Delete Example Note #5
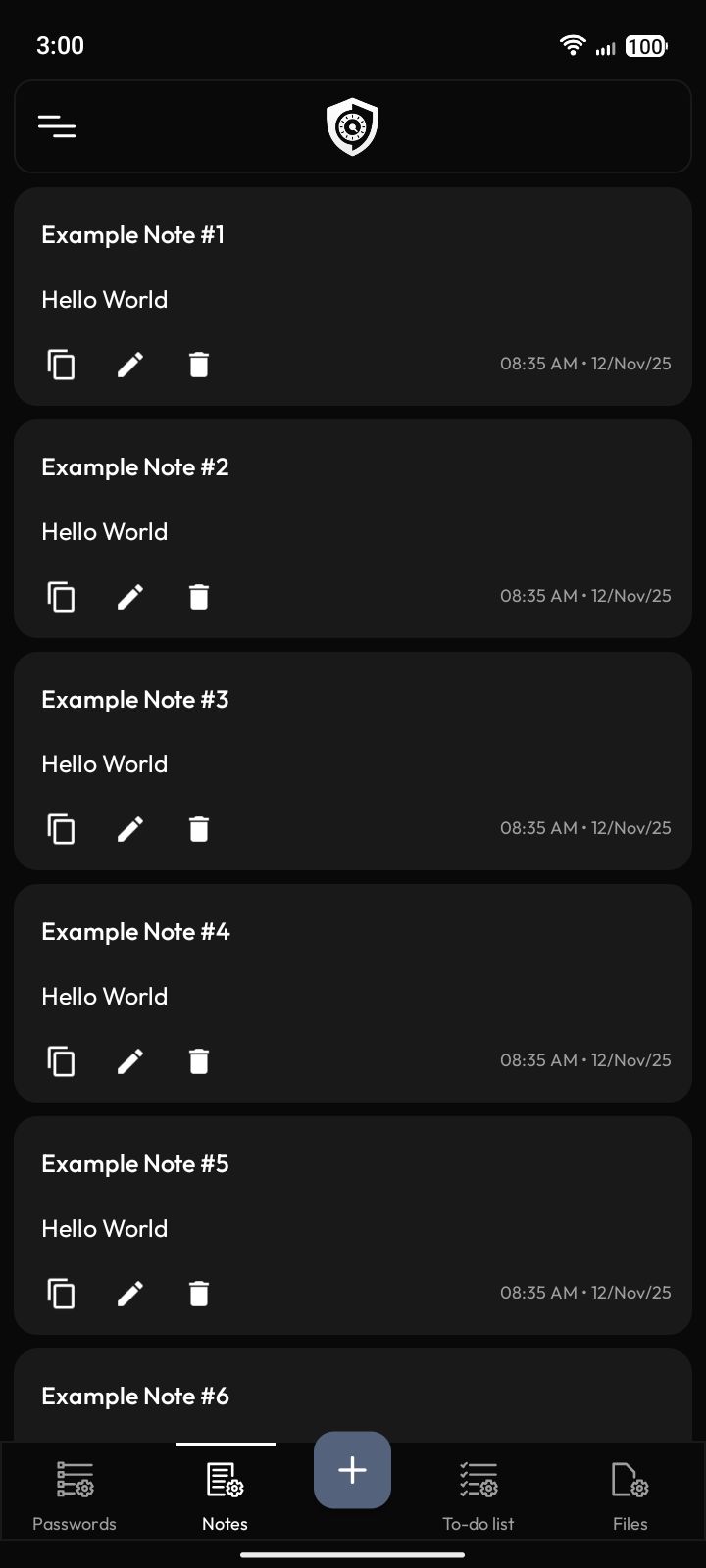Viewport: 706px width, 1568px height. tap(199, 1294)
